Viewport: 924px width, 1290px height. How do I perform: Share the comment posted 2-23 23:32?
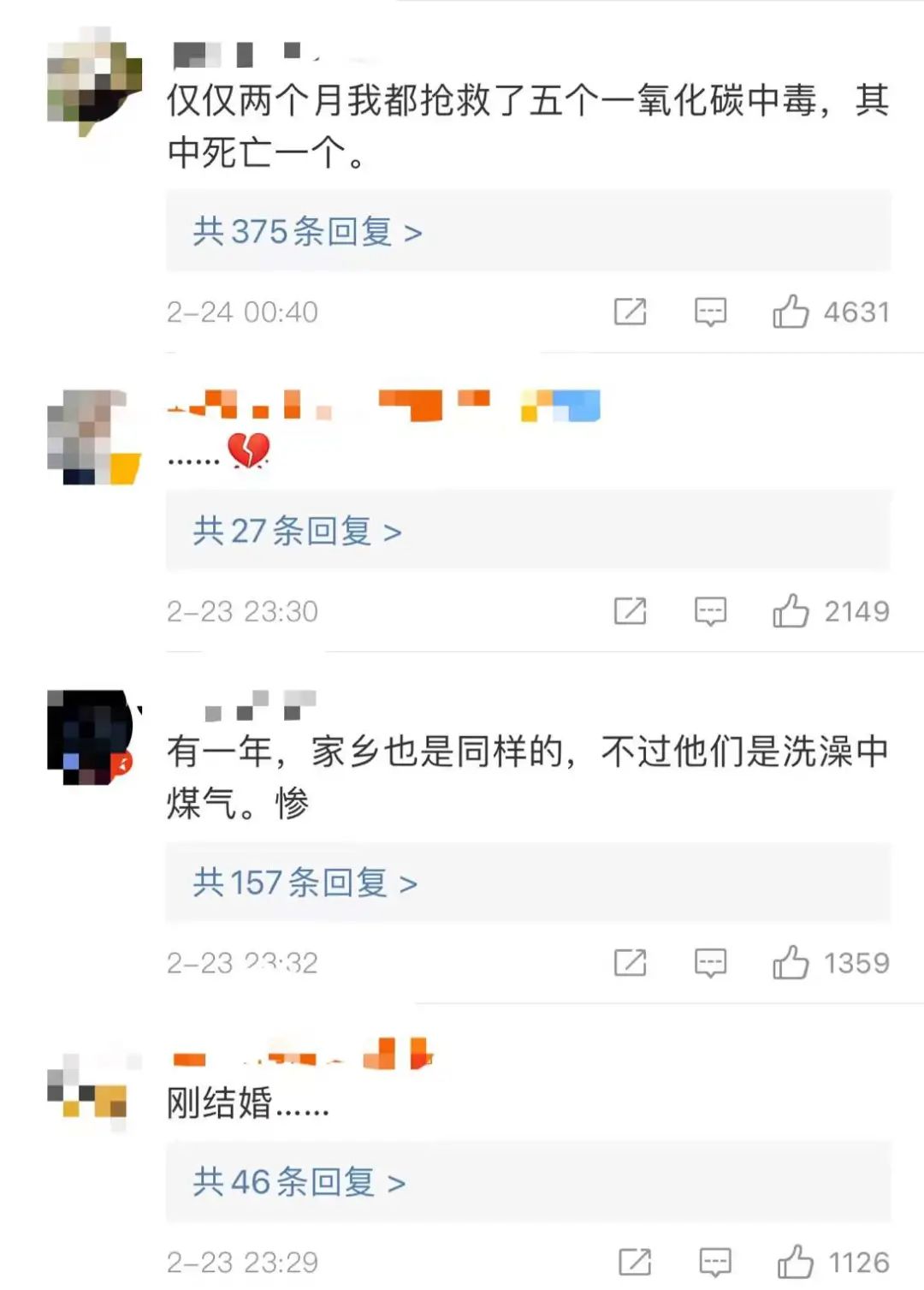point(630,963)
